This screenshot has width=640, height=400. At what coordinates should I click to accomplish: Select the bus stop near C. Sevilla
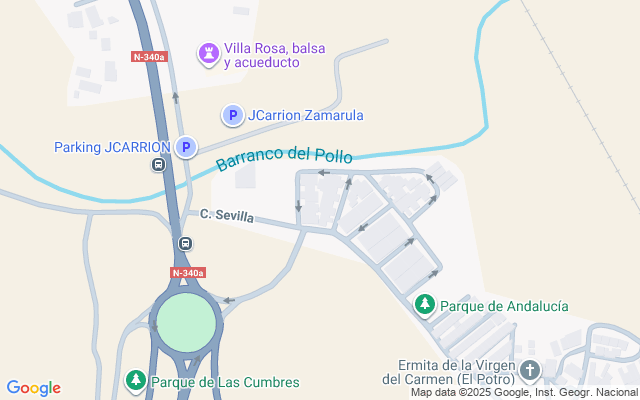185,243
